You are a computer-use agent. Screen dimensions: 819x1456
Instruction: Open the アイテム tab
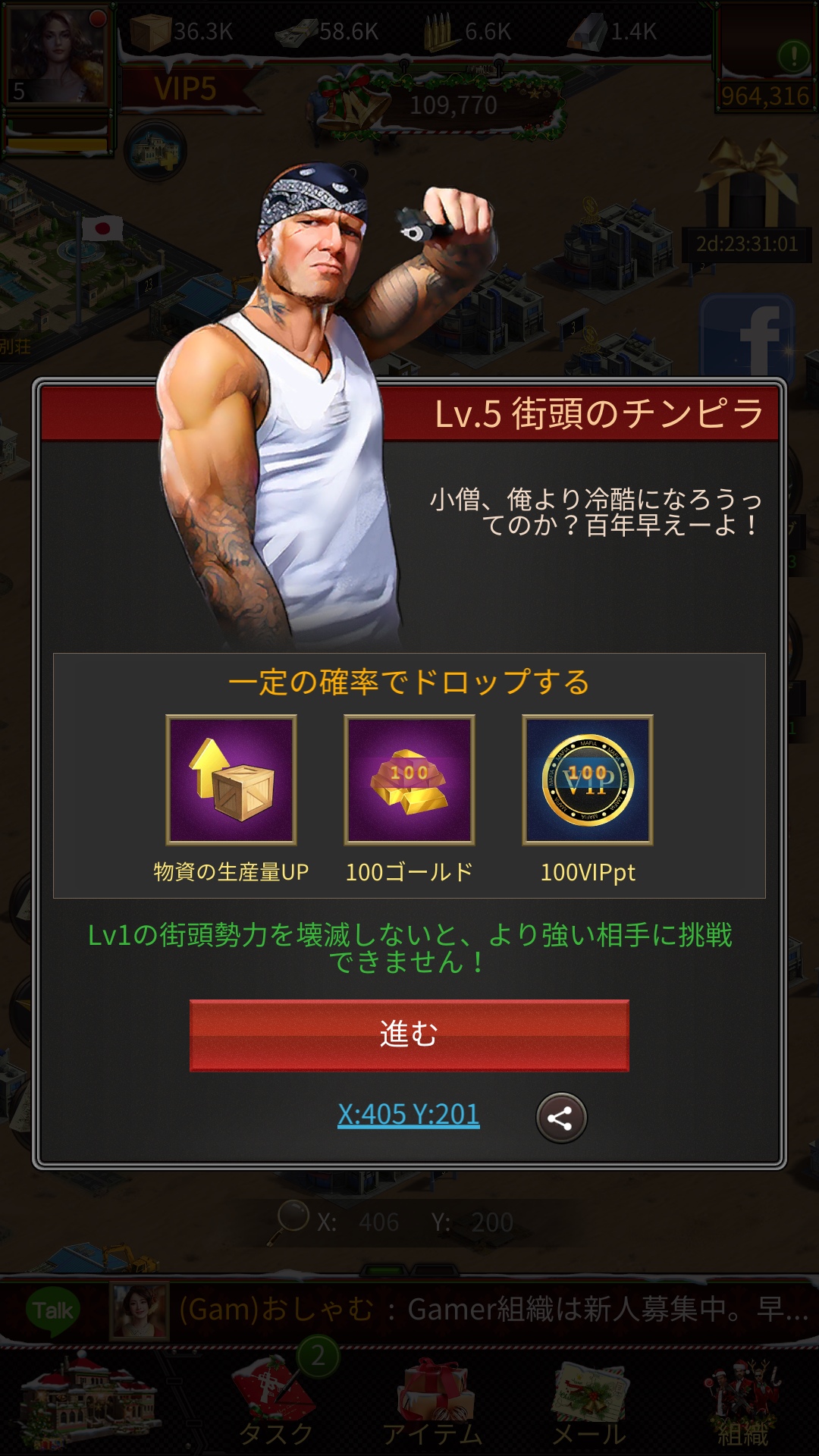pyautogui.click(x=434, y=1403)
